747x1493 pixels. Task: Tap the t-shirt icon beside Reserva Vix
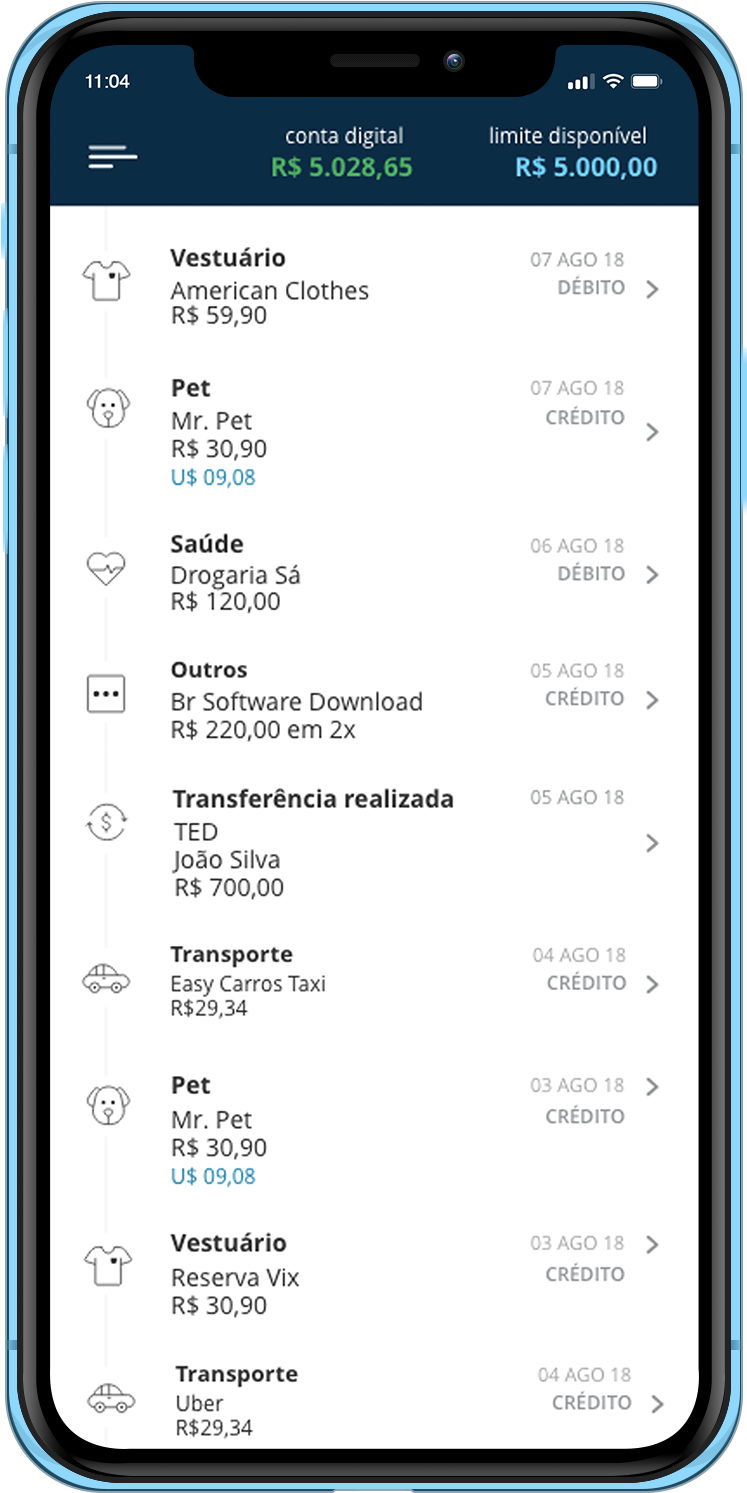(x=107, y=1266)
